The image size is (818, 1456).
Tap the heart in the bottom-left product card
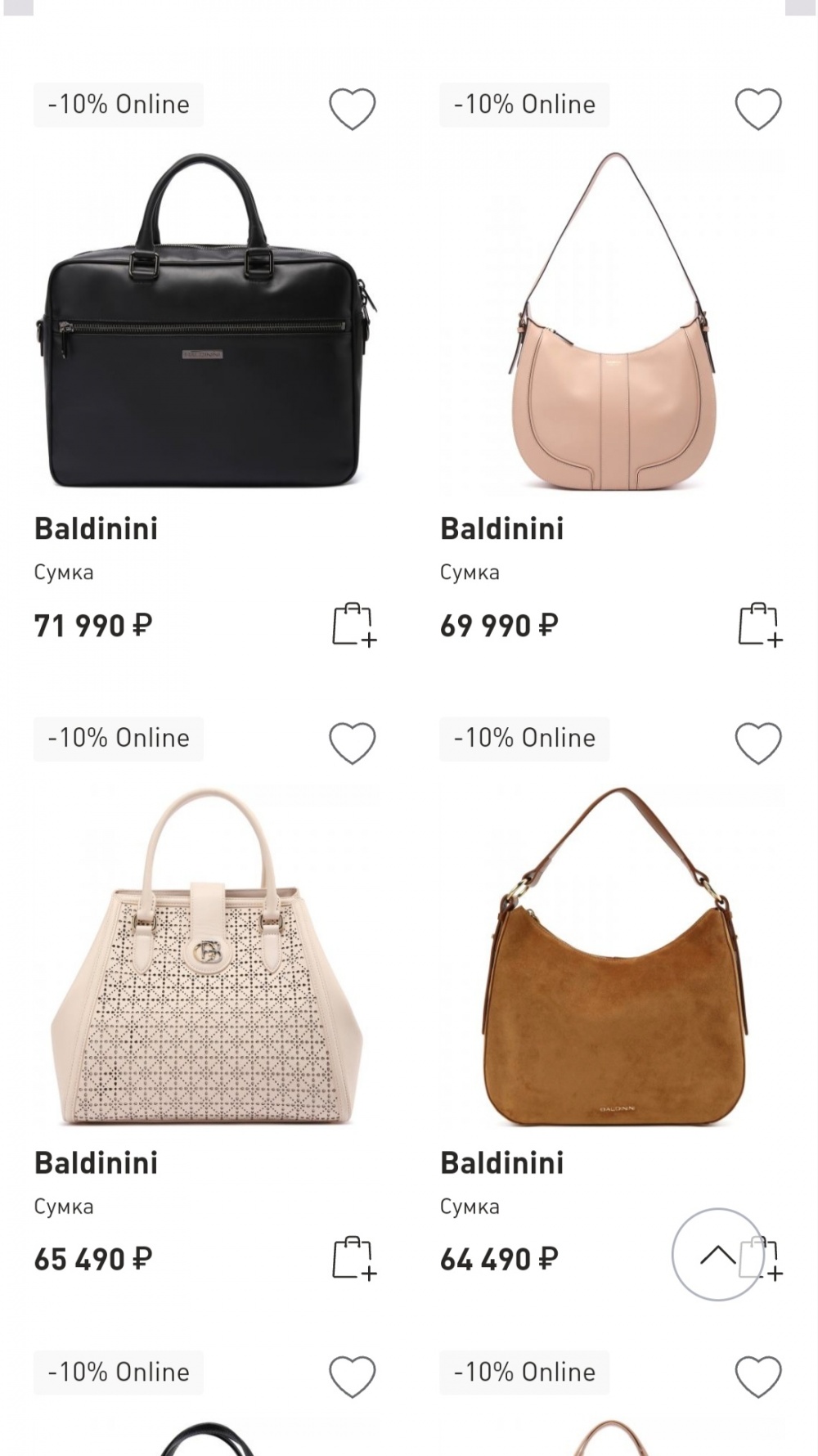click(x=352, y=1373)
